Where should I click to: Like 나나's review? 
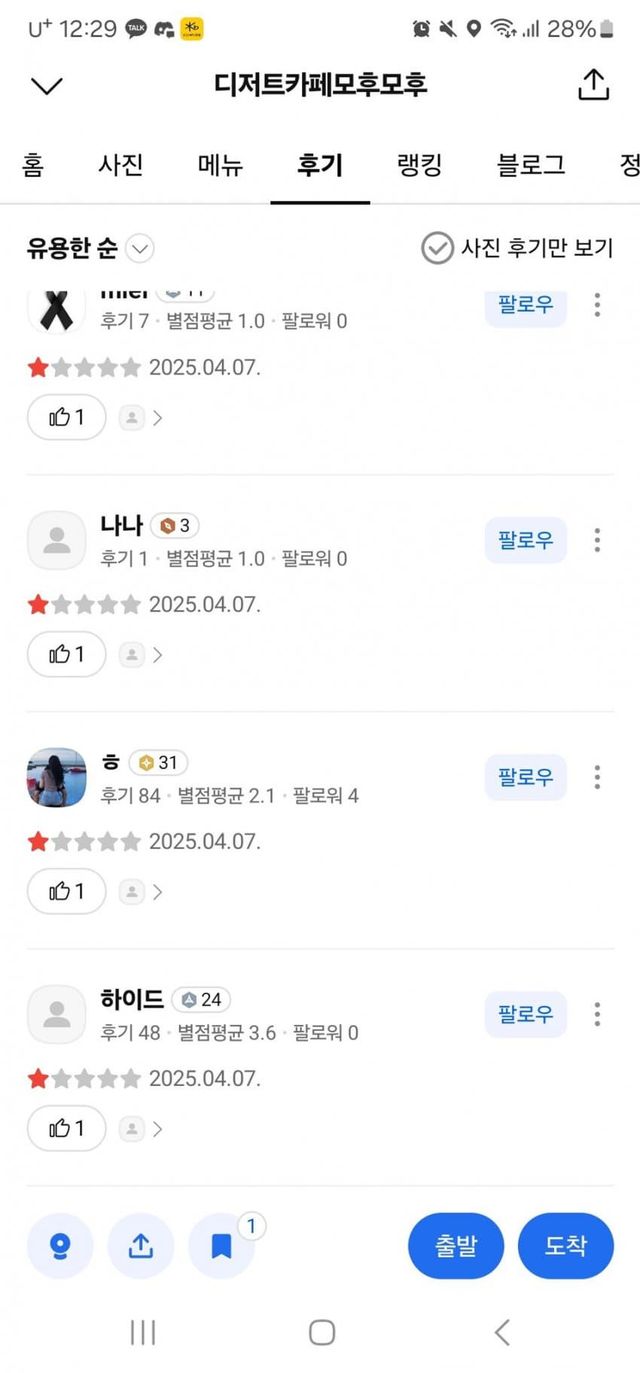[66, 654]
